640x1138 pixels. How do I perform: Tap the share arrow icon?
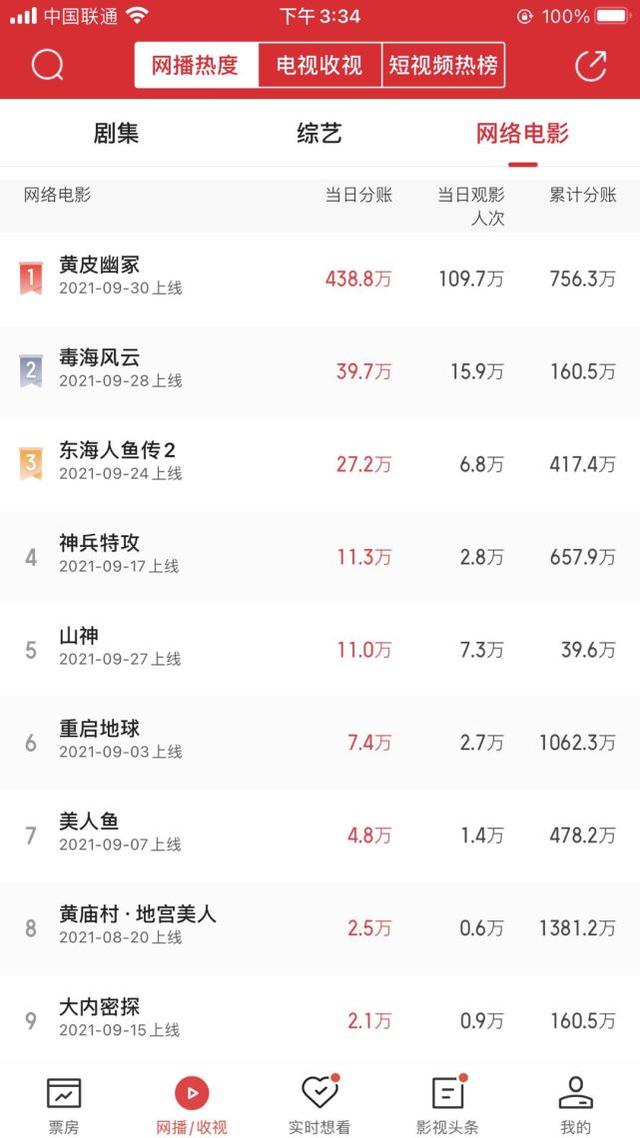591,66
